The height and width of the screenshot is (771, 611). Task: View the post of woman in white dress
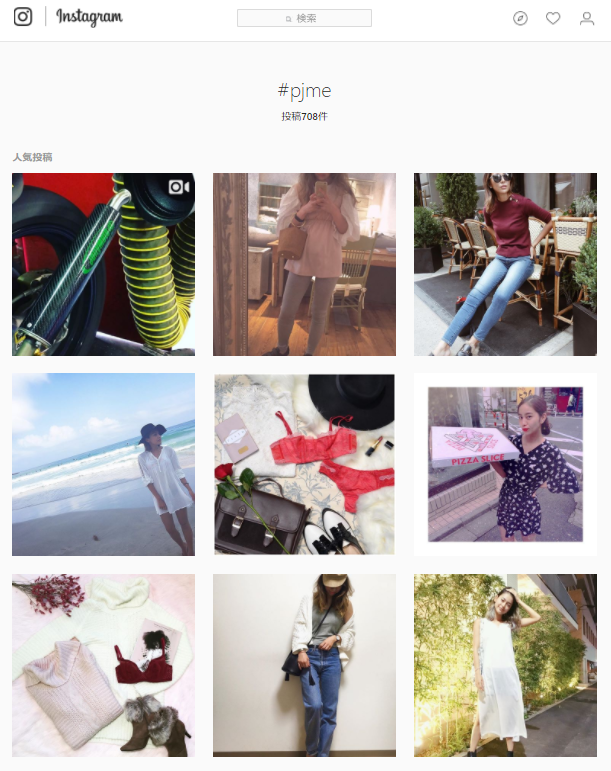pyautogui.click(x=505, y=665)
